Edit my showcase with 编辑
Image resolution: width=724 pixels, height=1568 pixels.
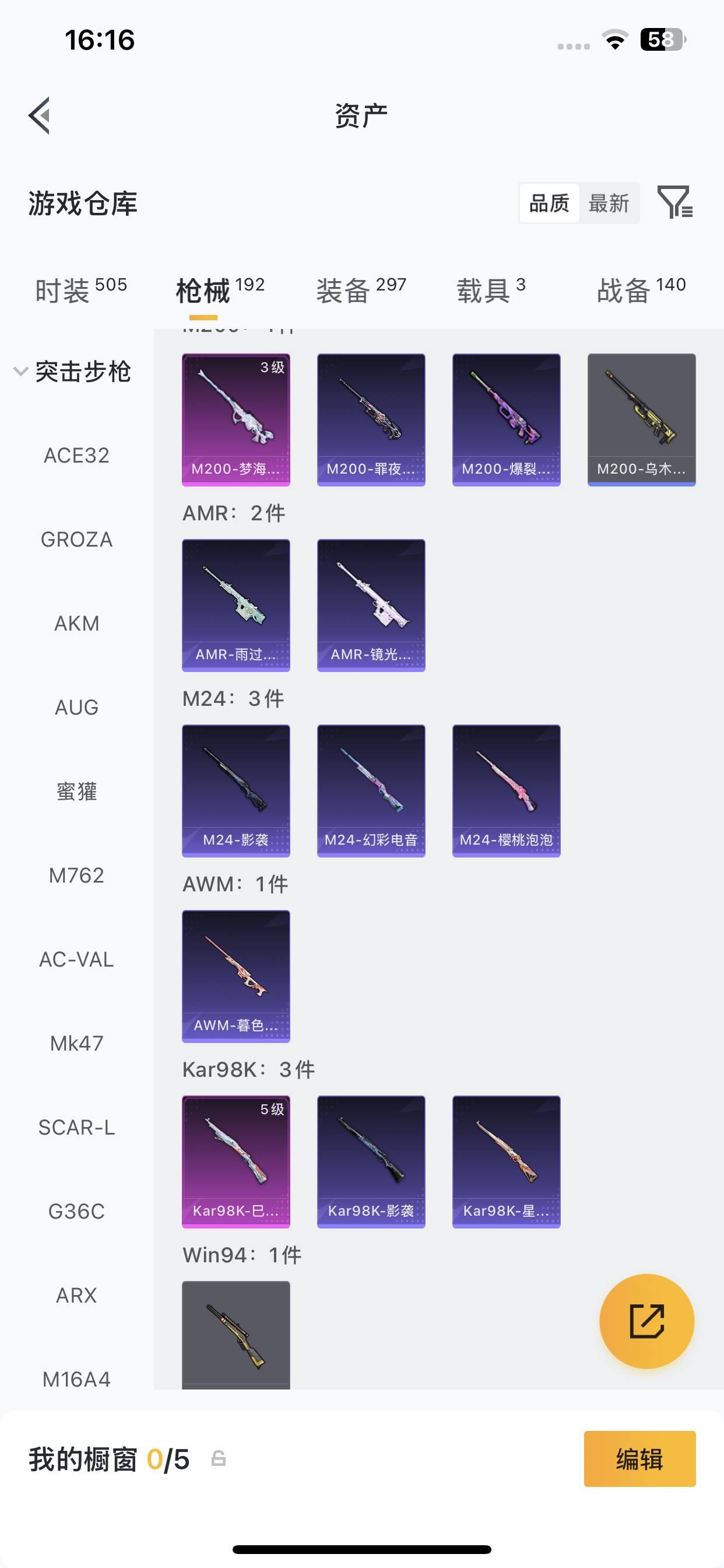(x=639, y=1459)
